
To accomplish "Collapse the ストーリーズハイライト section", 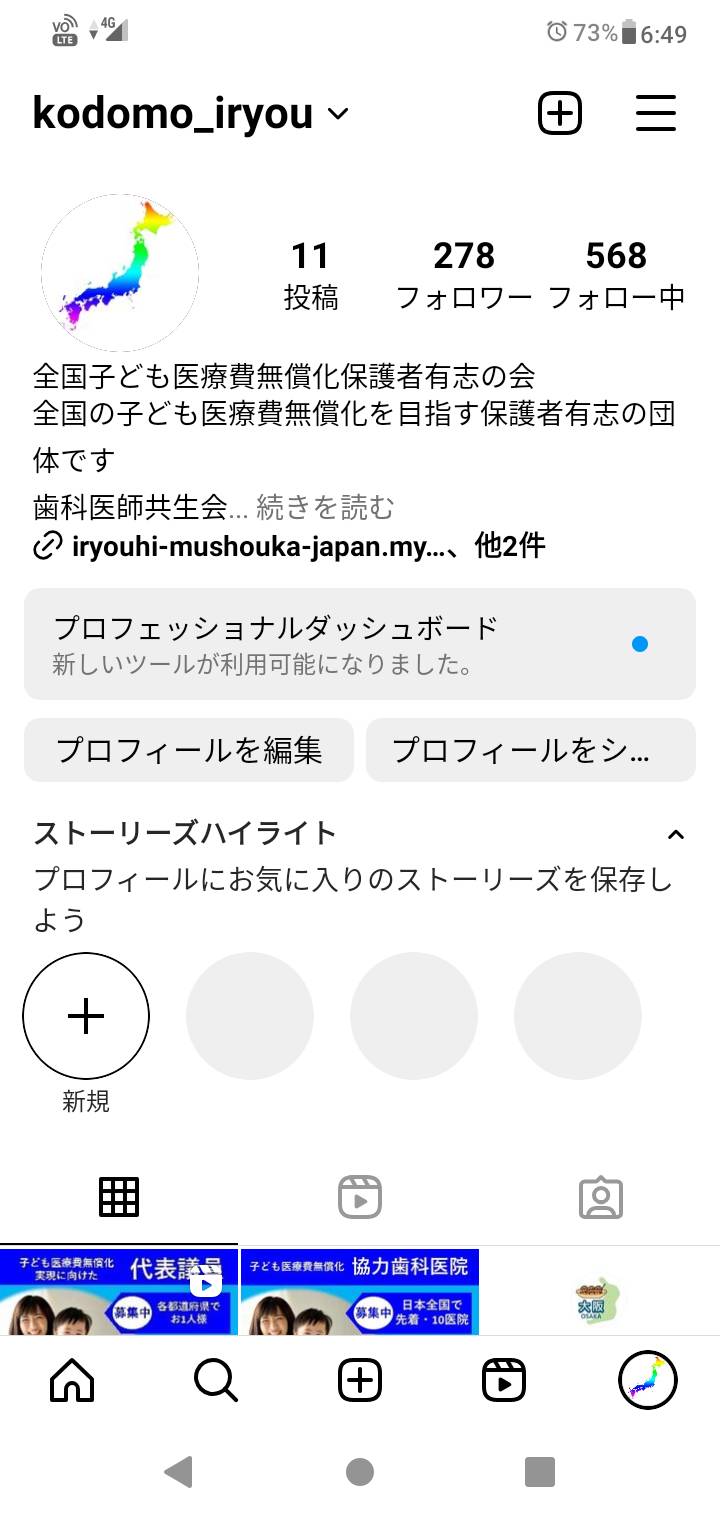I will (676, 834).
